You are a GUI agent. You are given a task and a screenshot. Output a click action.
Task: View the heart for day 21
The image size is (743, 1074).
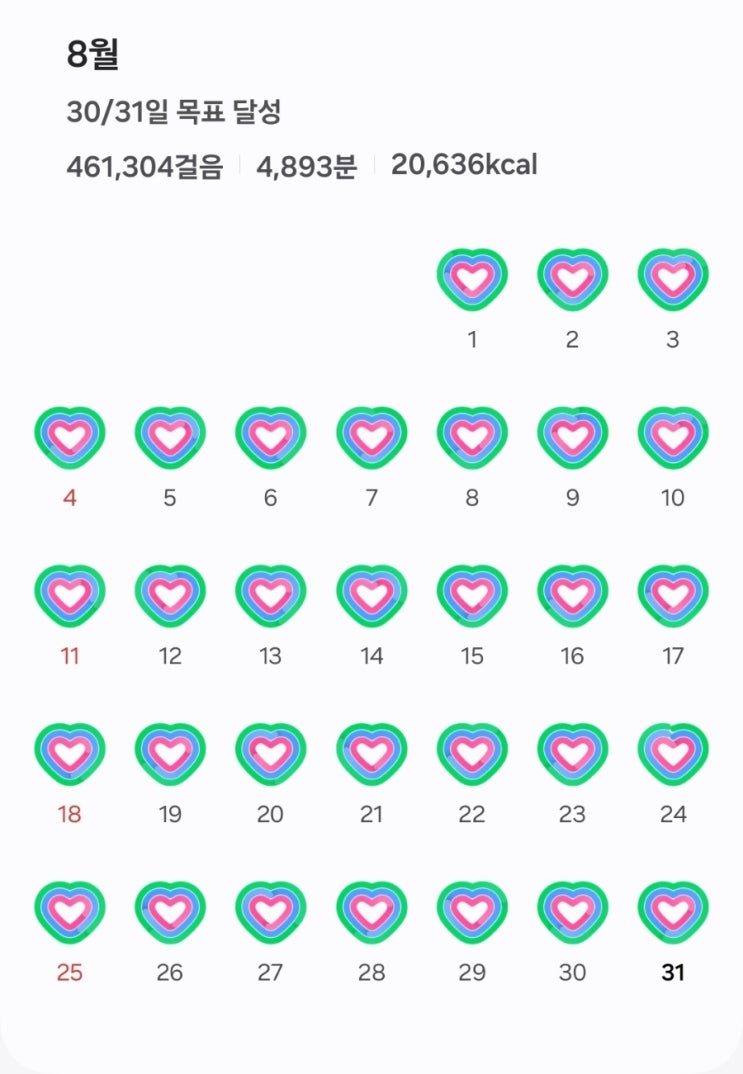(371, 754)
